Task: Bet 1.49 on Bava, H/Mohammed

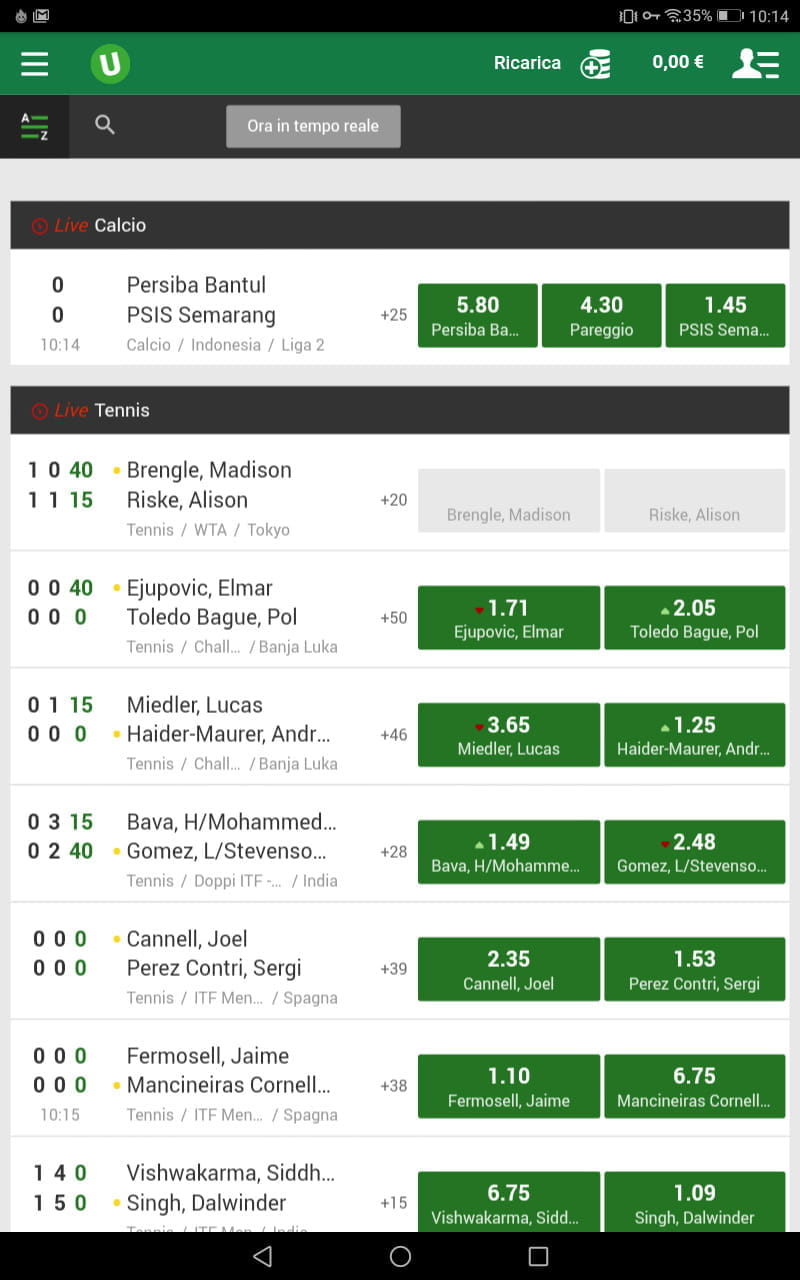Action: tap(508, 851)
